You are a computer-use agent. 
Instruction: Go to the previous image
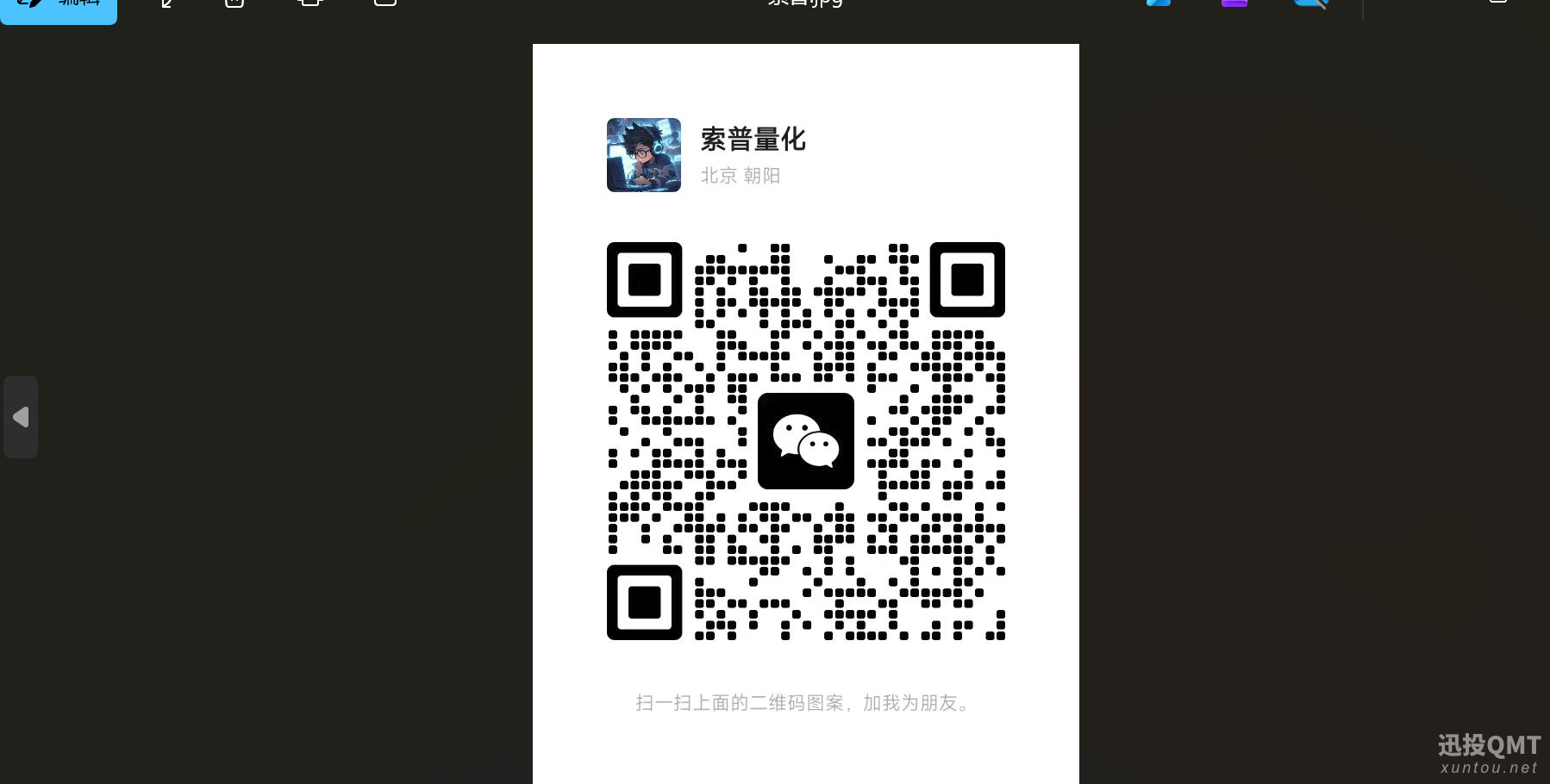coord(21,417)
